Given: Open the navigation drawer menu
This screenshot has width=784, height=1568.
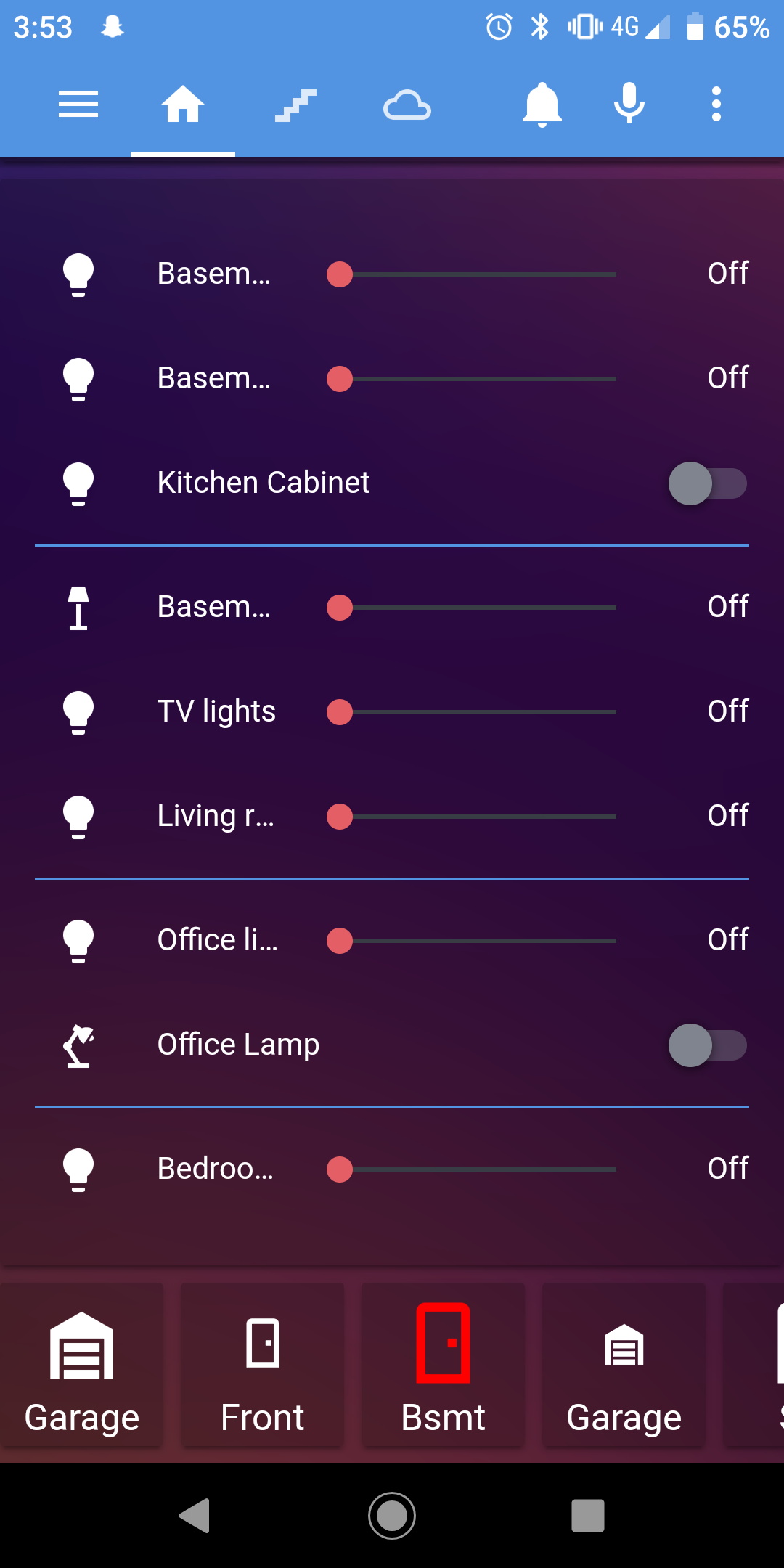Looking at the screenshot, I should pos(78,104).
